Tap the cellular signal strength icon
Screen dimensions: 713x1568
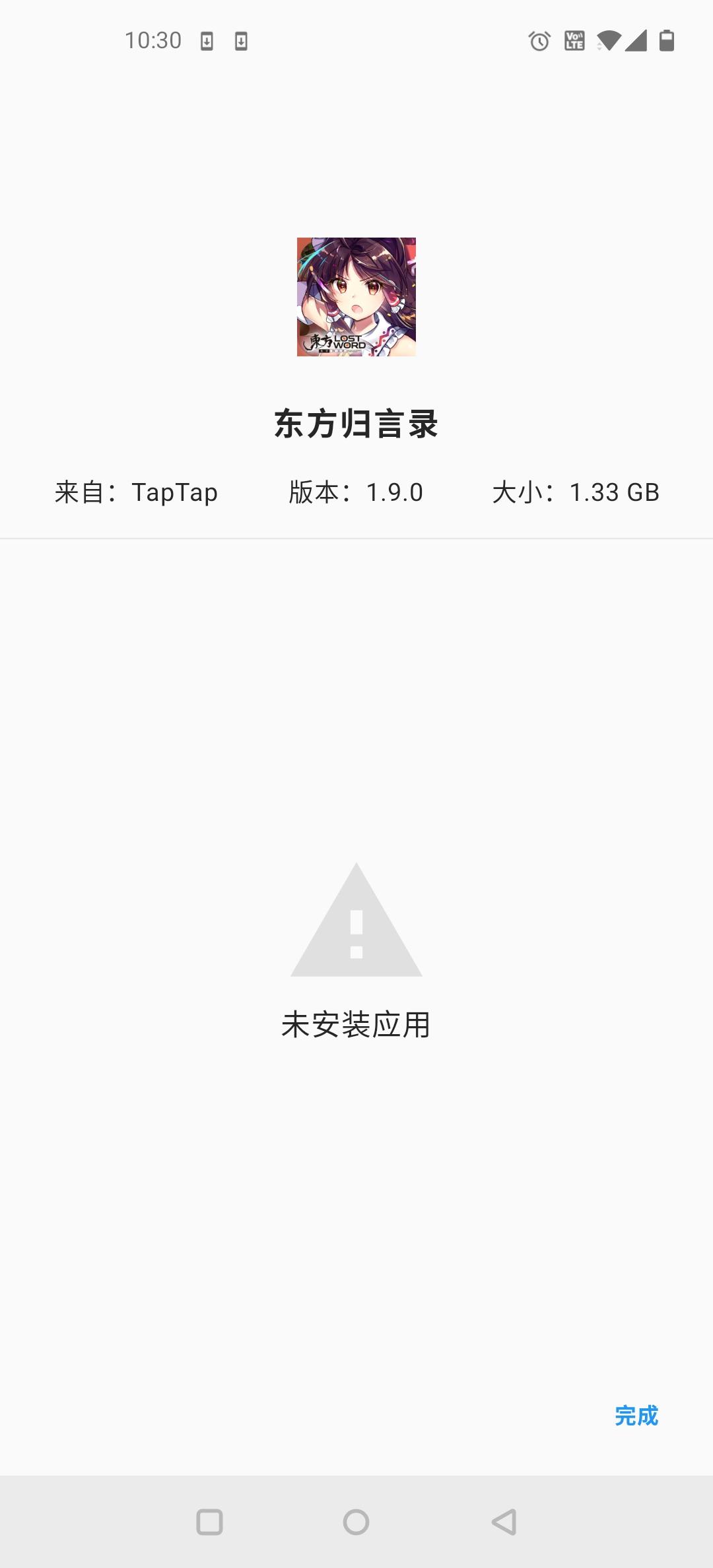point(635,41)
